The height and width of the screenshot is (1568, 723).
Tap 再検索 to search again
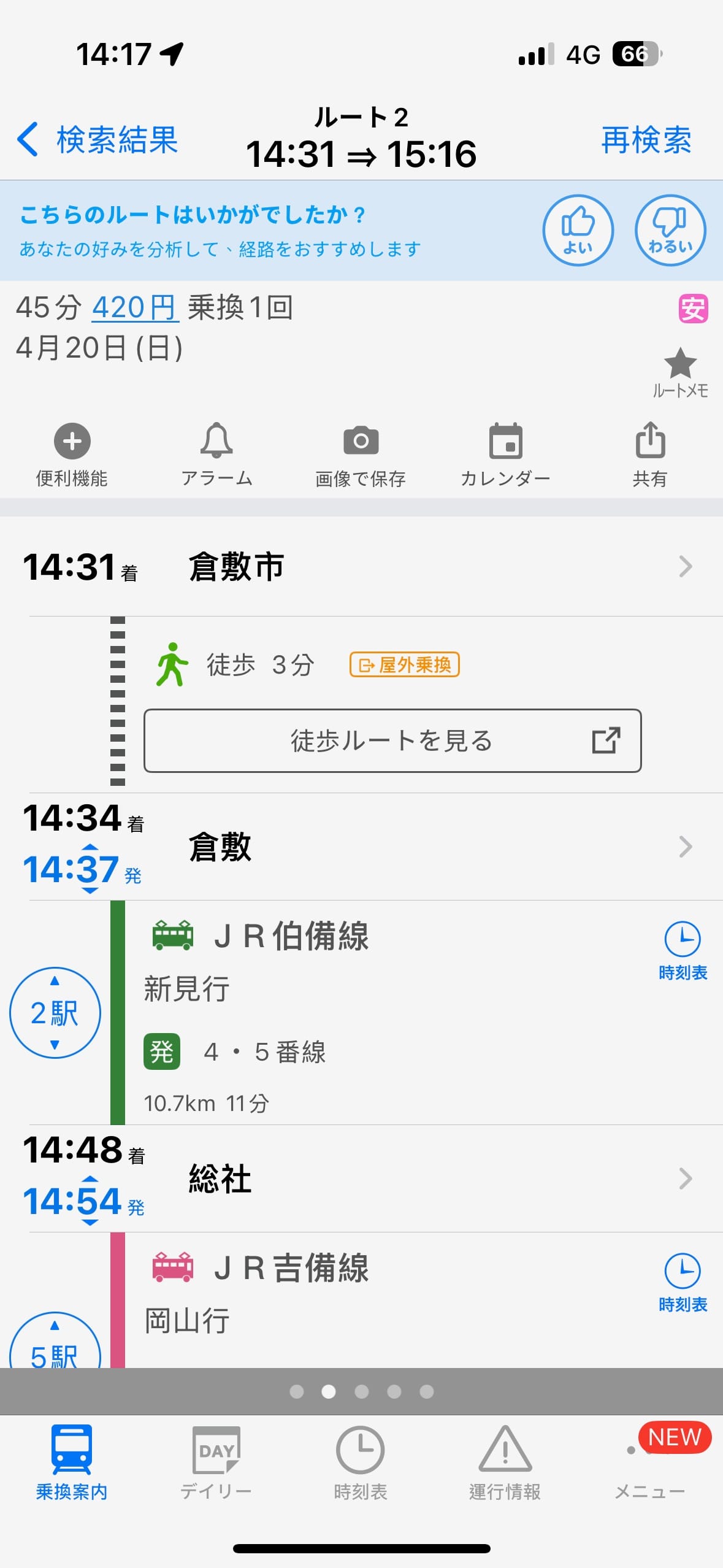tap(646, 140)
